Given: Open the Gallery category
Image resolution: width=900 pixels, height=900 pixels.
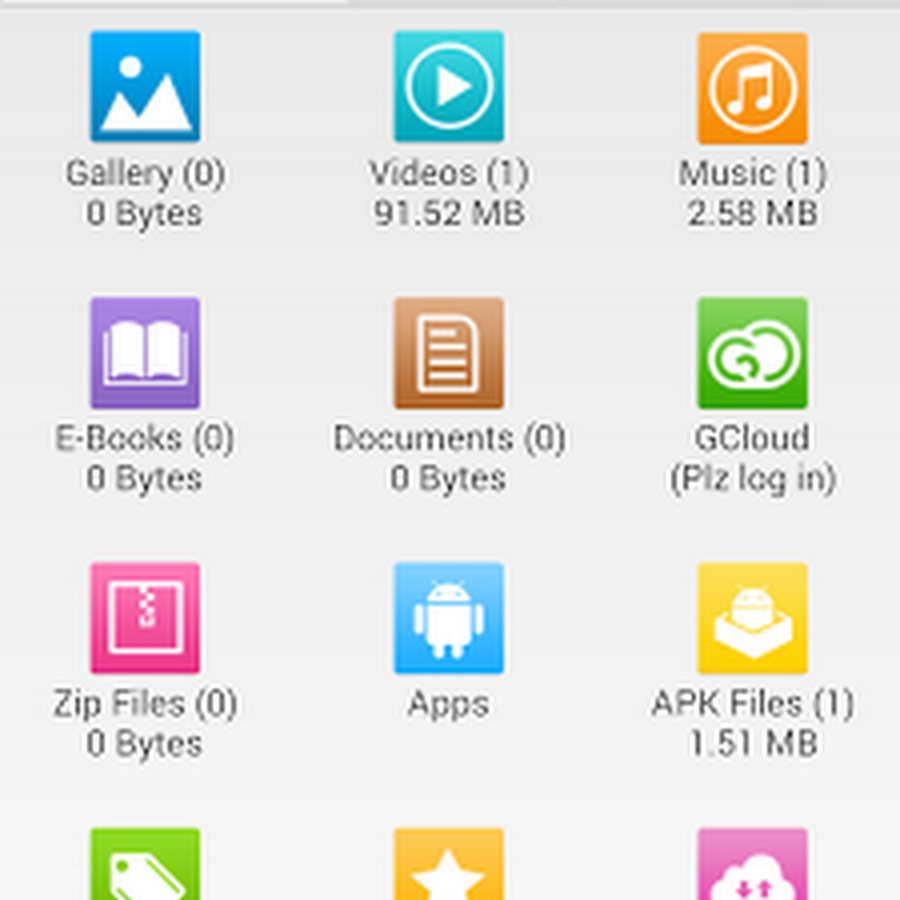Looking at the screenshot, I should coord(145,87).
